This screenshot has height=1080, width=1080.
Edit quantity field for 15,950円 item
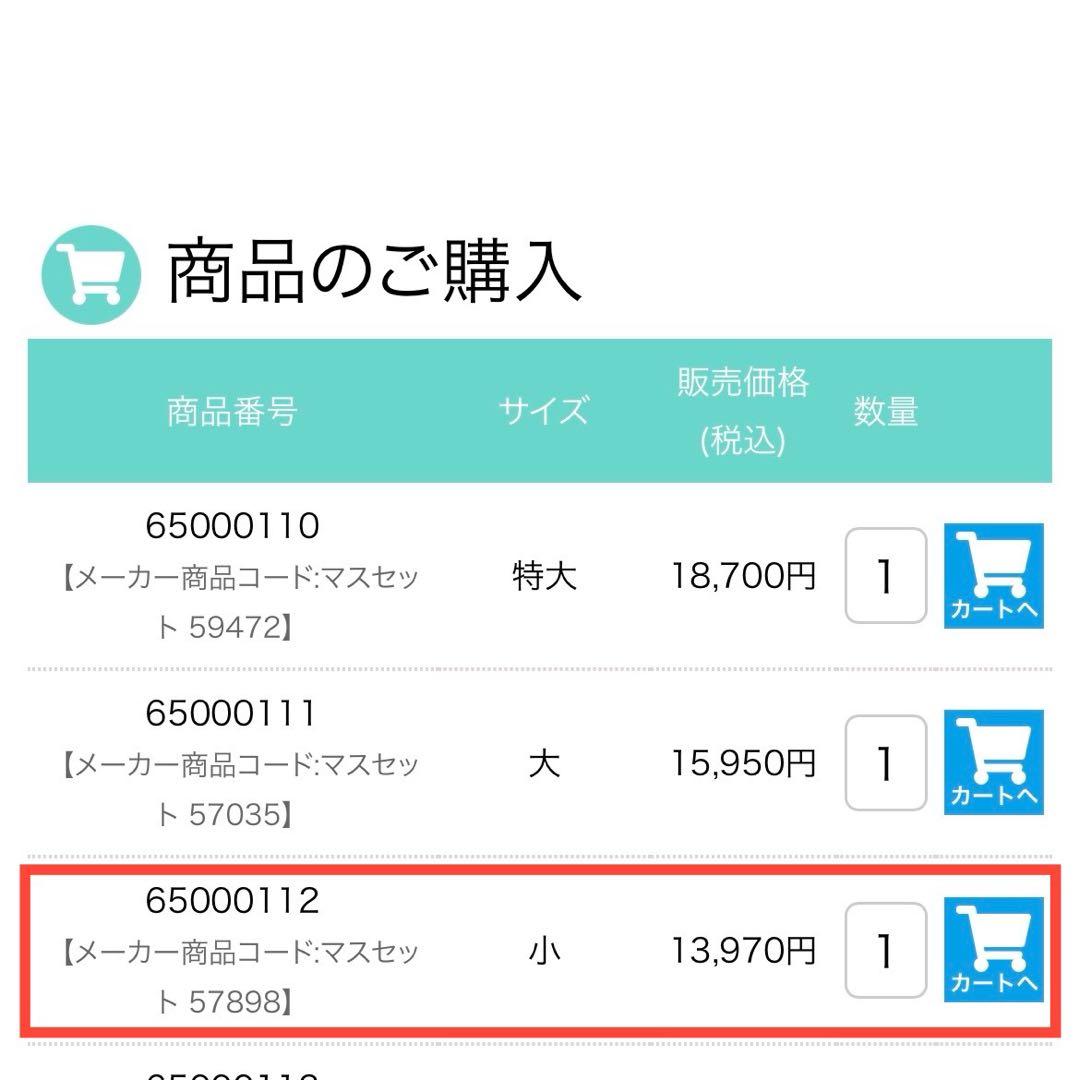pos(885,763)
